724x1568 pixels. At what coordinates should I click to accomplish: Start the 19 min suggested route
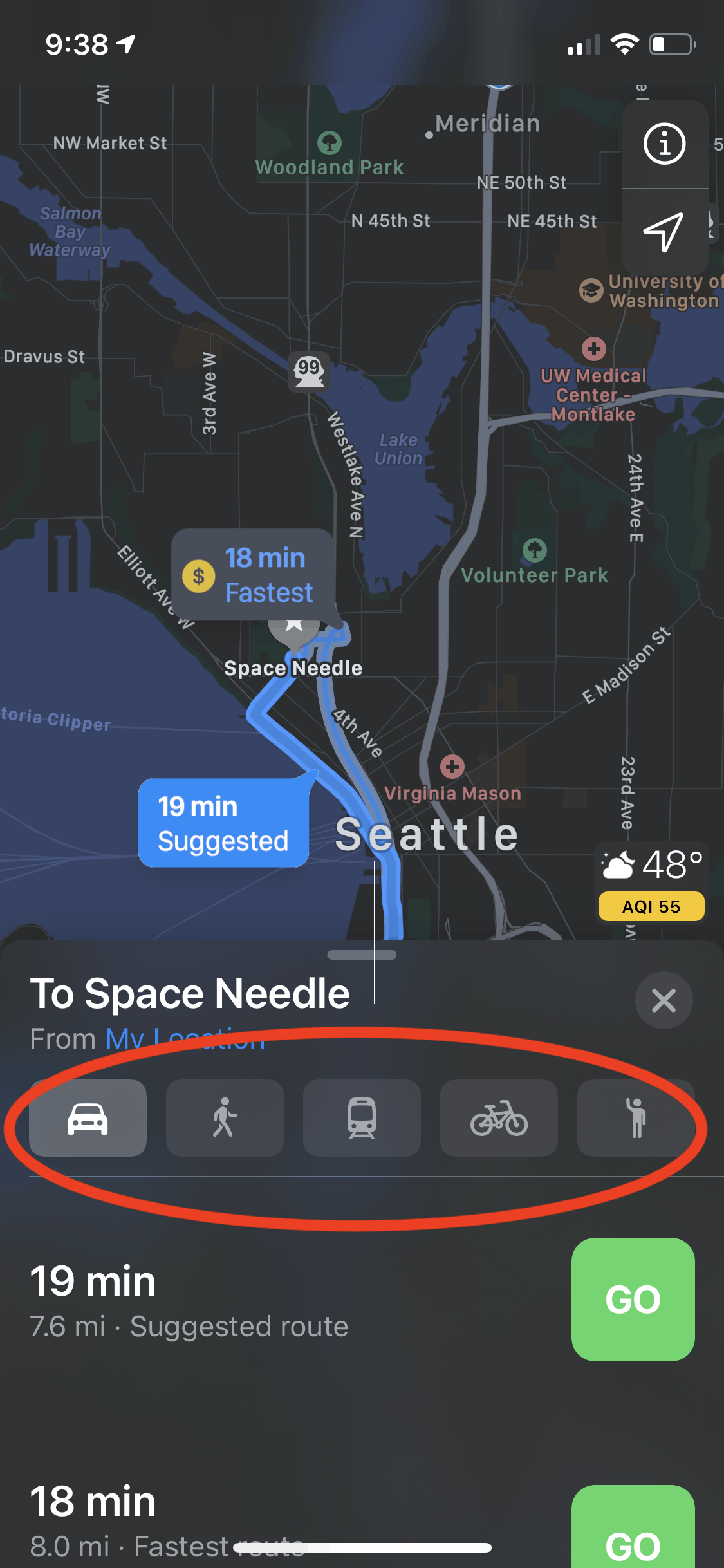[633, 1299]
